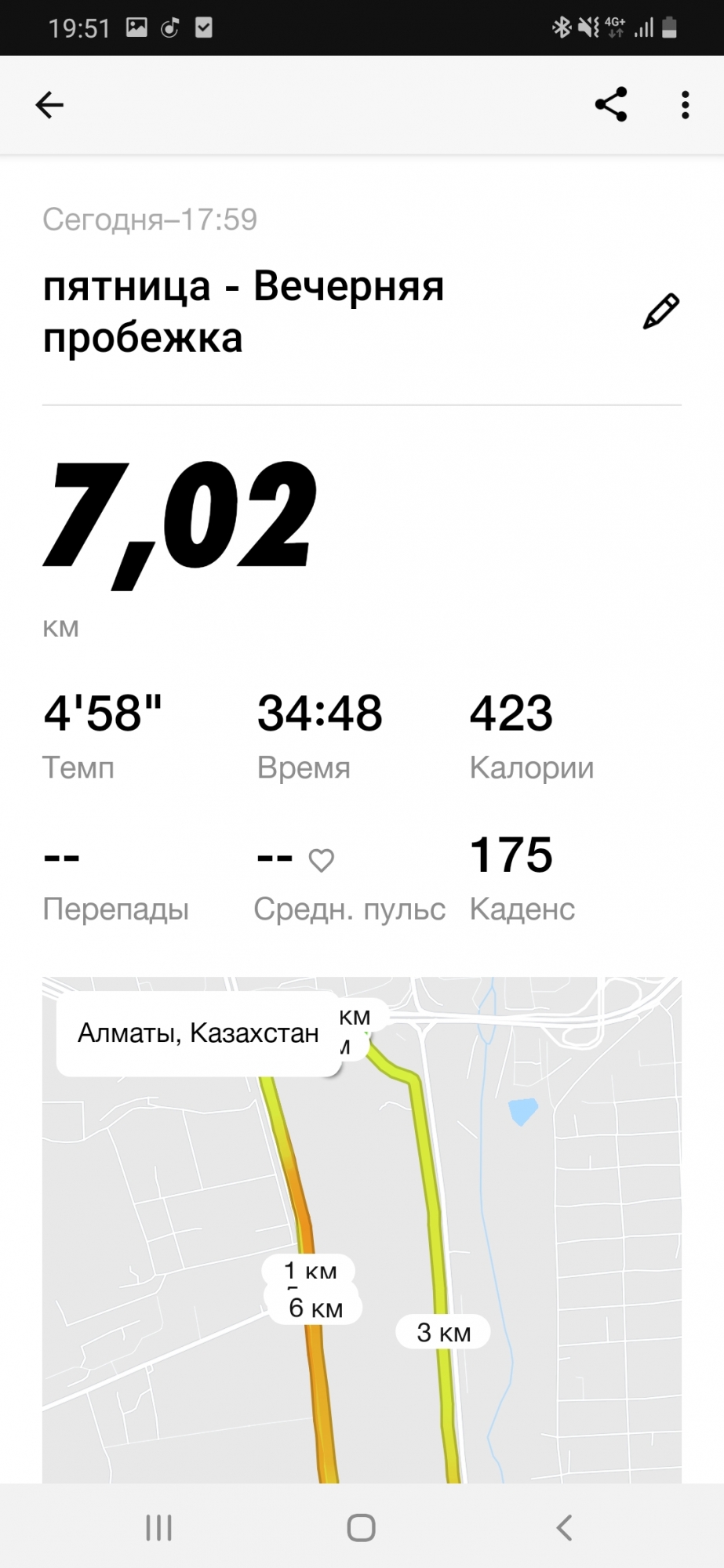Open the route map of Алматы
The width and height of the screenshot is (724, 1568).
coord(362,1254)
